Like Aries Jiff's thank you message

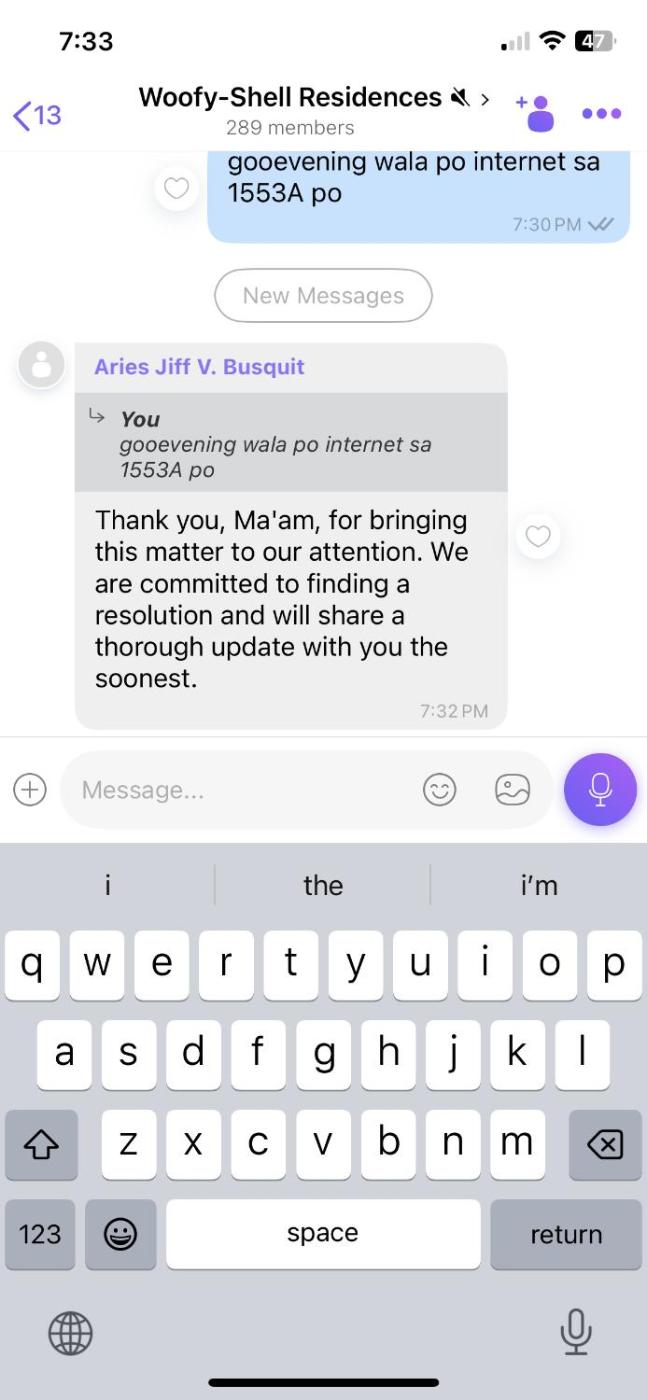pos(538,536)
